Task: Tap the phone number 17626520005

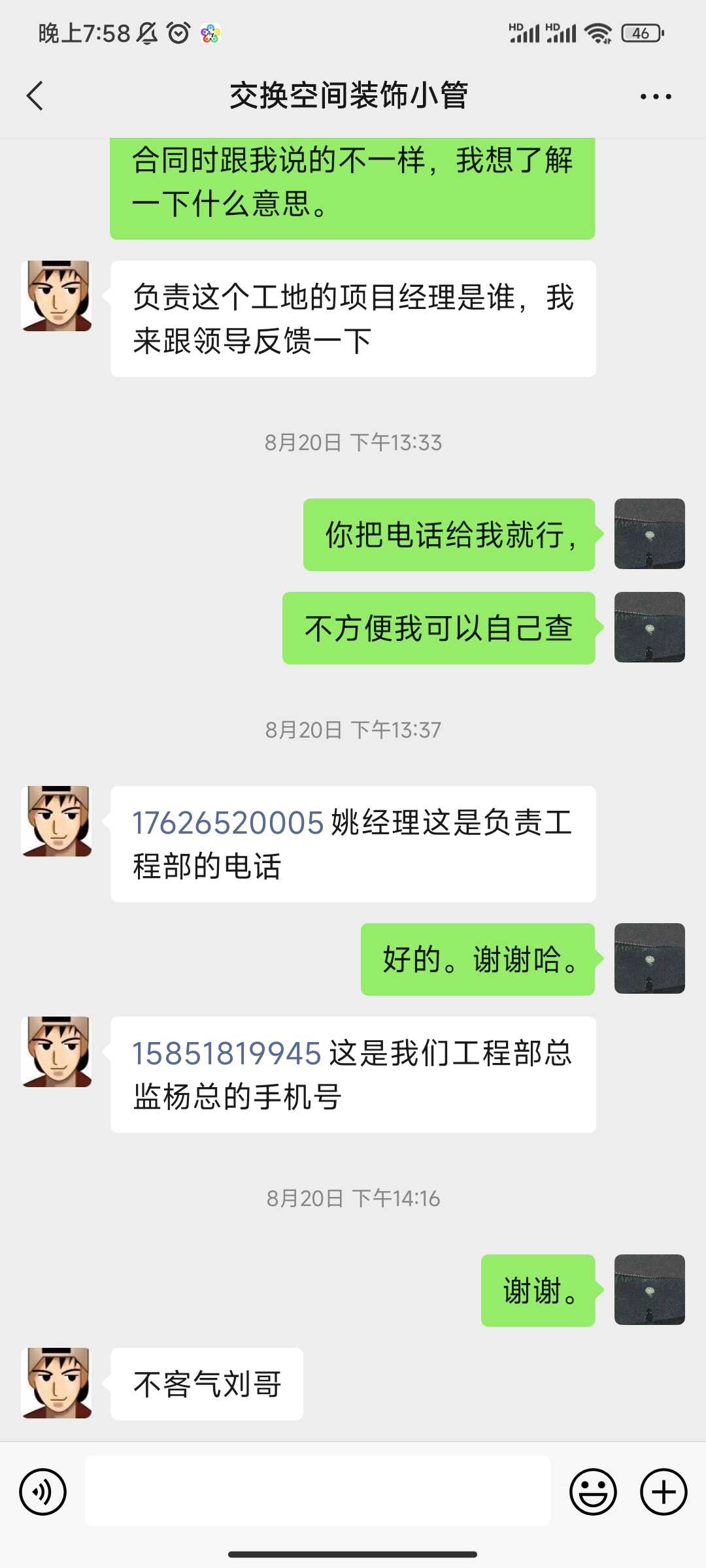Action: [x=228, y=823]
